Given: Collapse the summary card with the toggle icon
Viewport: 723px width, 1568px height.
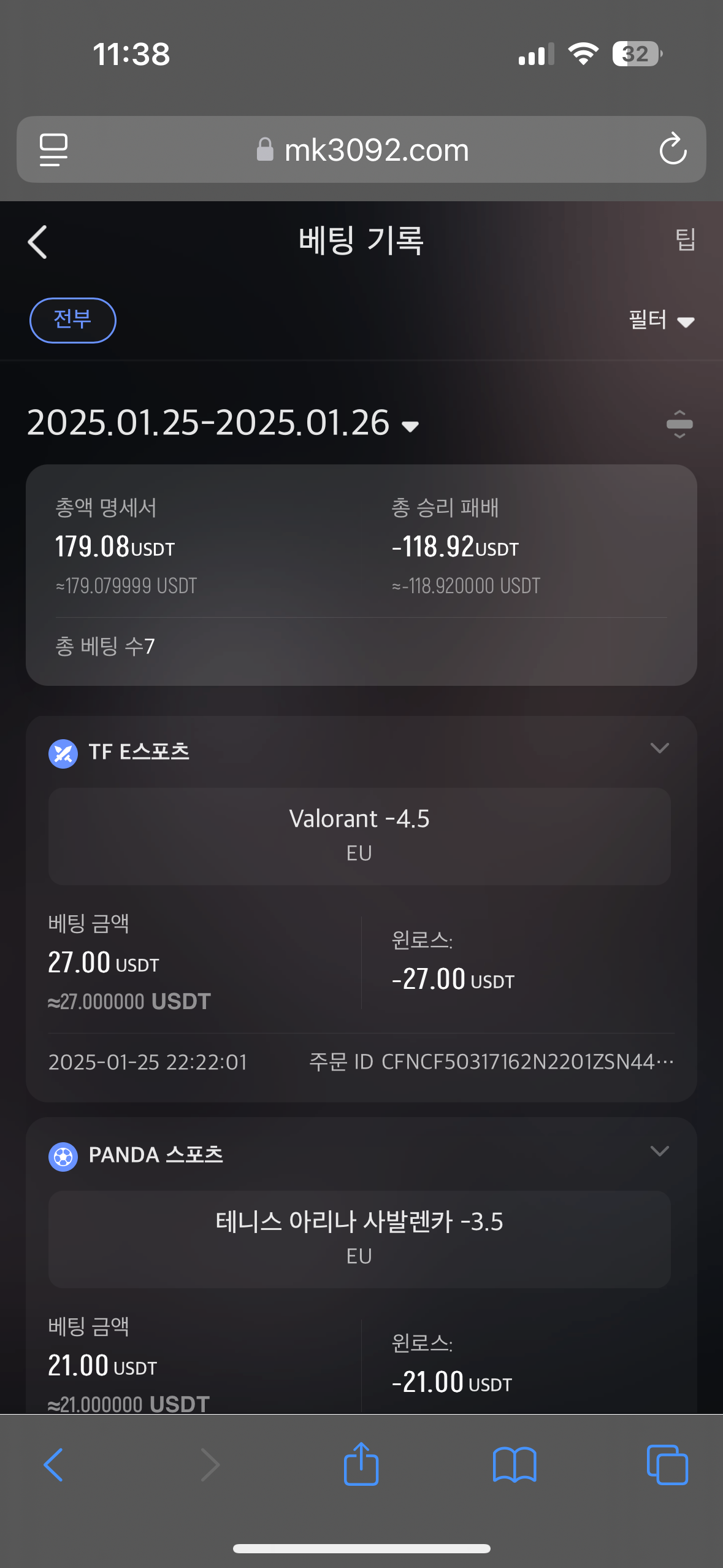Looking at the screenshot, I should coord(679,424).
